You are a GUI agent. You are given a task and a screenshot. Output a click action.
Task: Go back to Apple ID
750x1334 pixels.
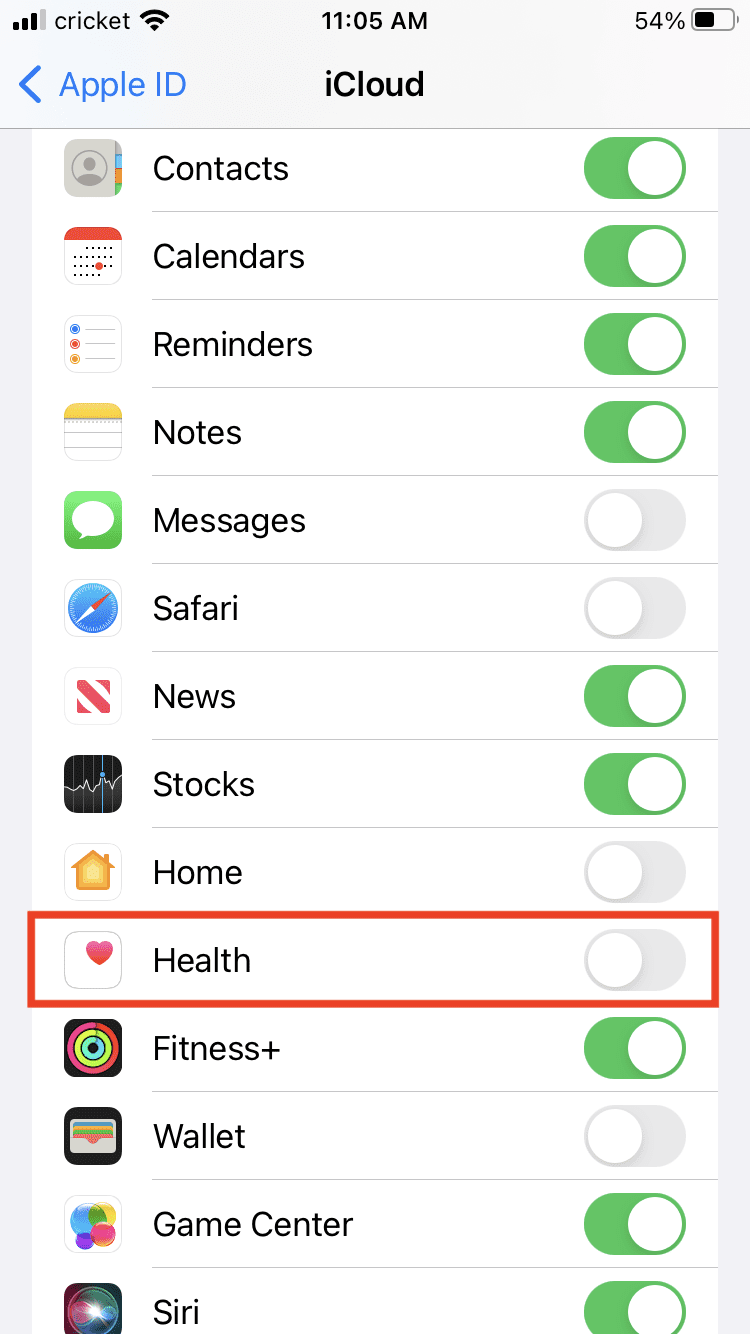click(x=103, y=85)
